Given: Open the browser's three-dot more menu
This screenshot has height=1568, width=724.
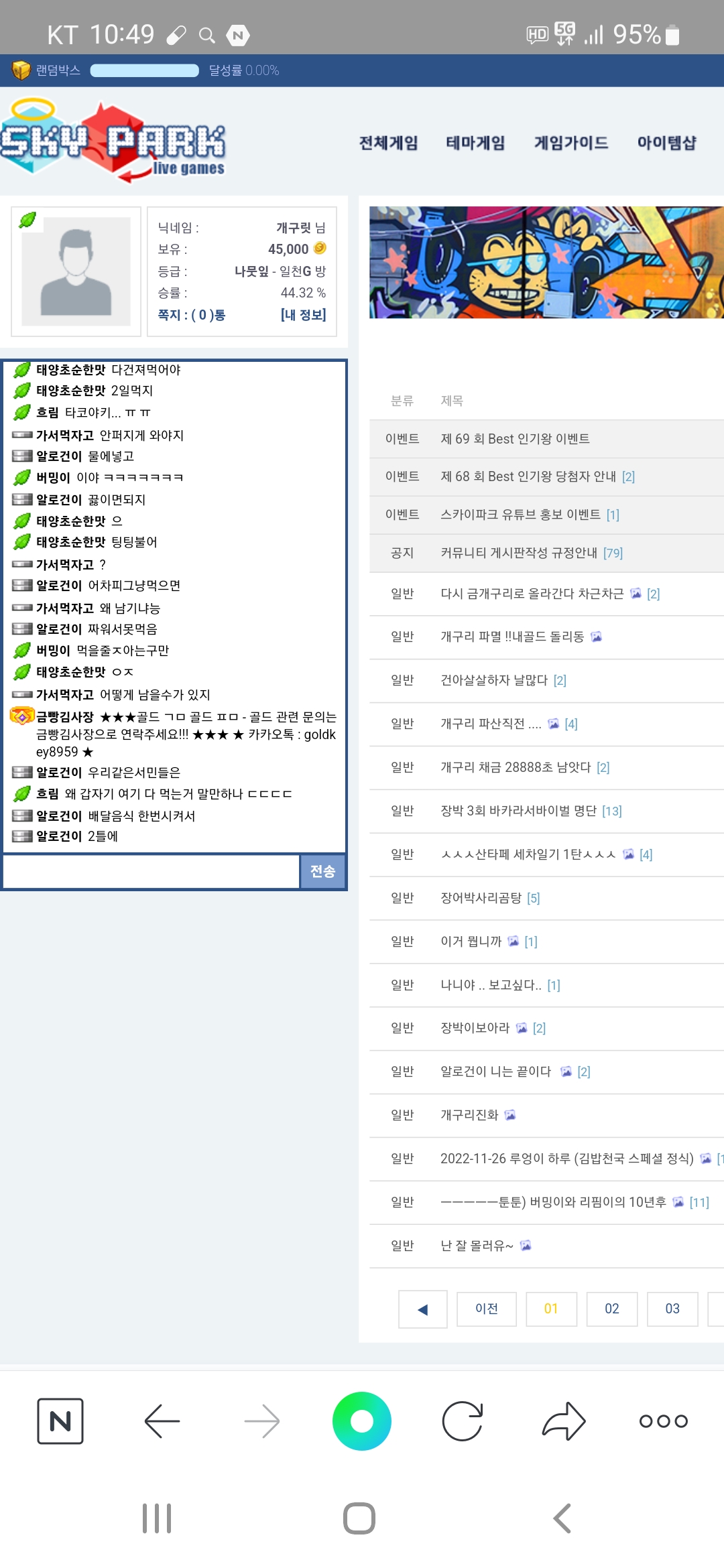Looking at the screenshot, I should point(663,1421).
